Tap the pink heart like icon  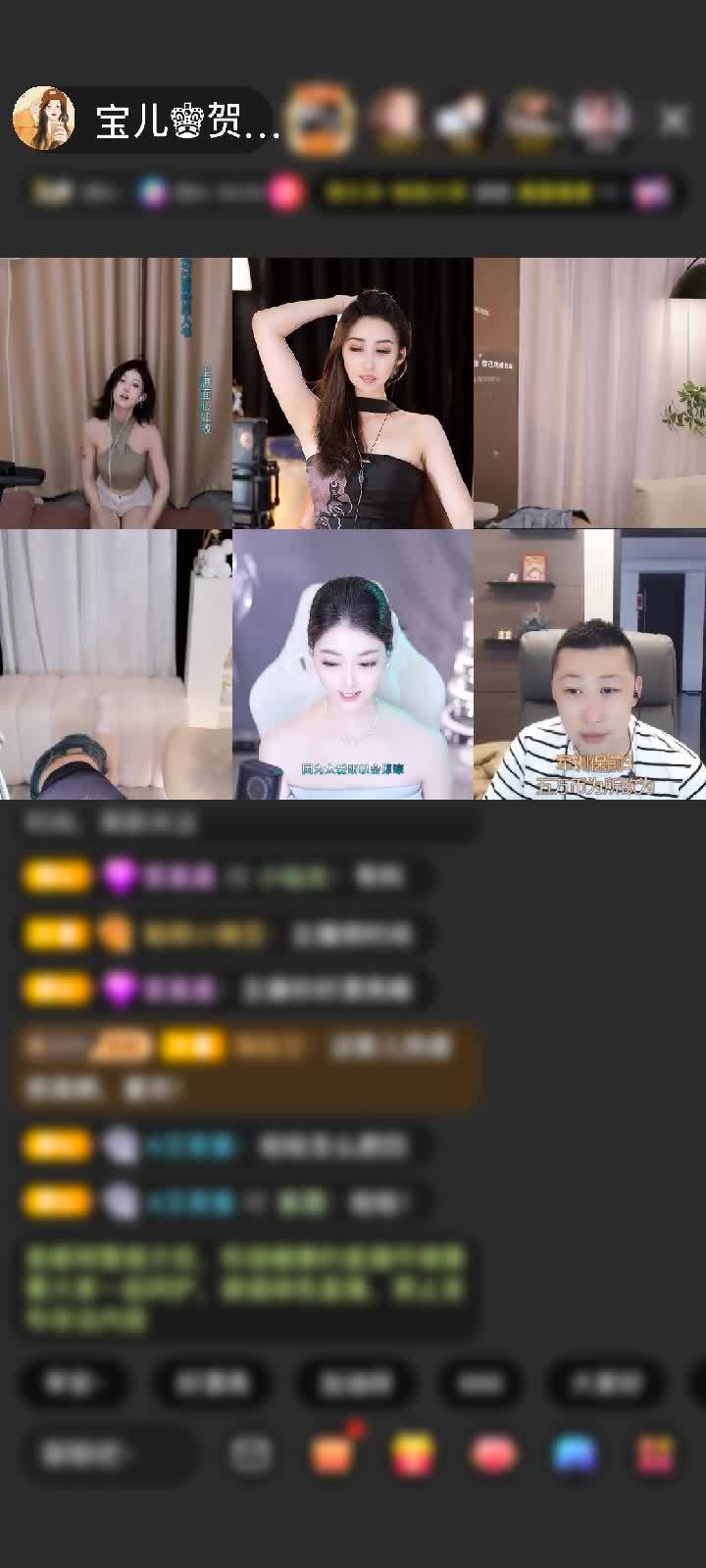coord(494,1454)
